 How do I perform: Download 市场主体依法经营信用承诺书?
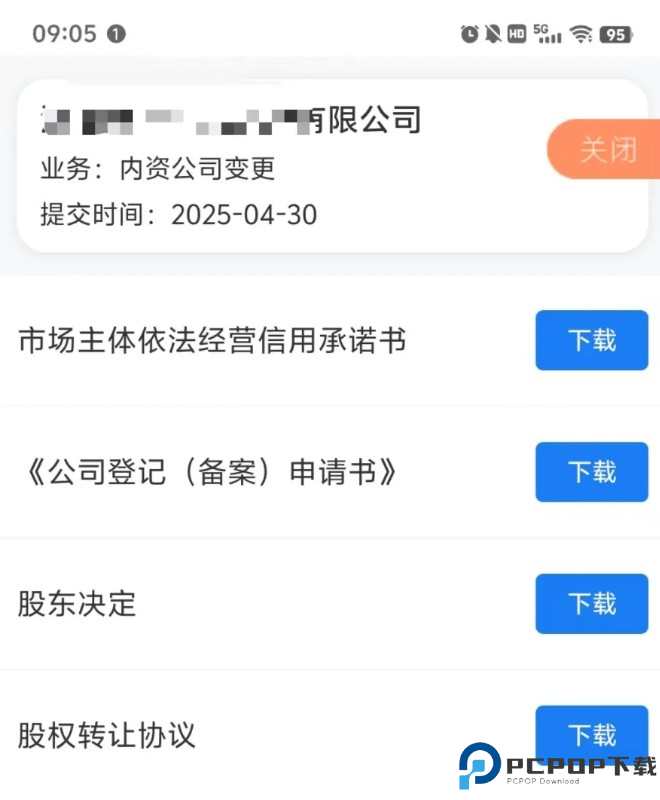pyautogui.click(x=592, y=340)
